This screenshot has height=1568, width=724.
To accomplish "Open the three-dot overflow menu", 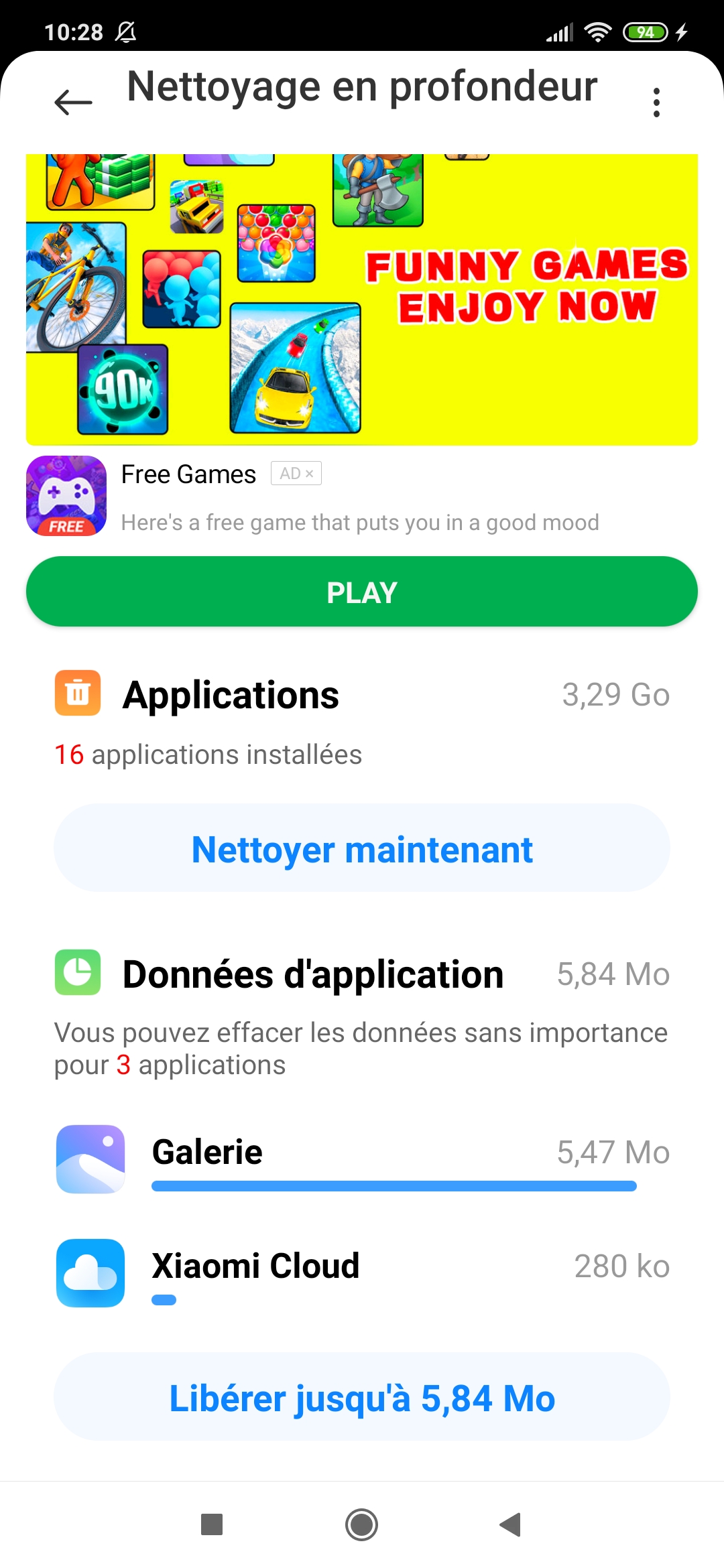I will [656, 103].
